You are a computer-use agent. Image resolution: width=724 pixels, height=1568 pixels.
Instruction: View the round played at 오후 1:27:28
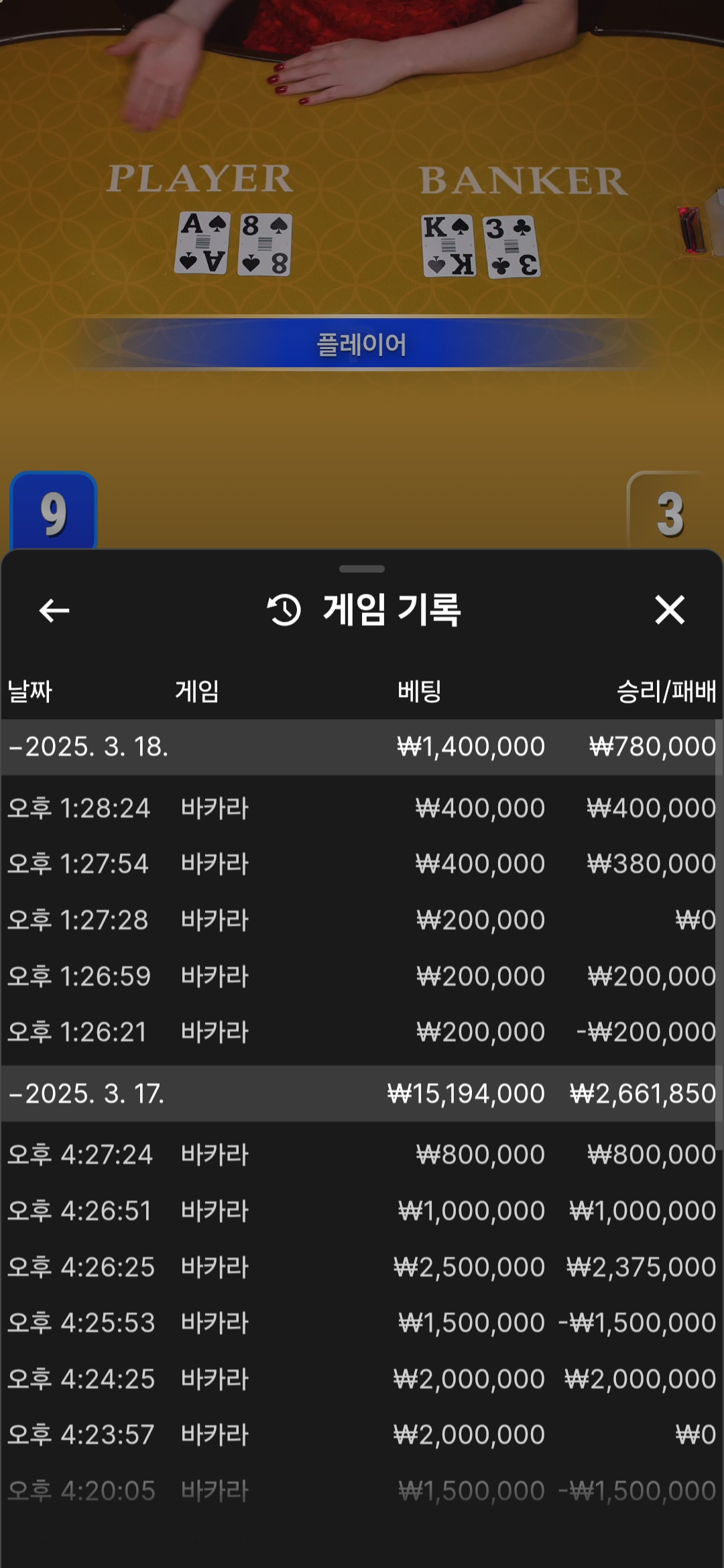point(361,920)
